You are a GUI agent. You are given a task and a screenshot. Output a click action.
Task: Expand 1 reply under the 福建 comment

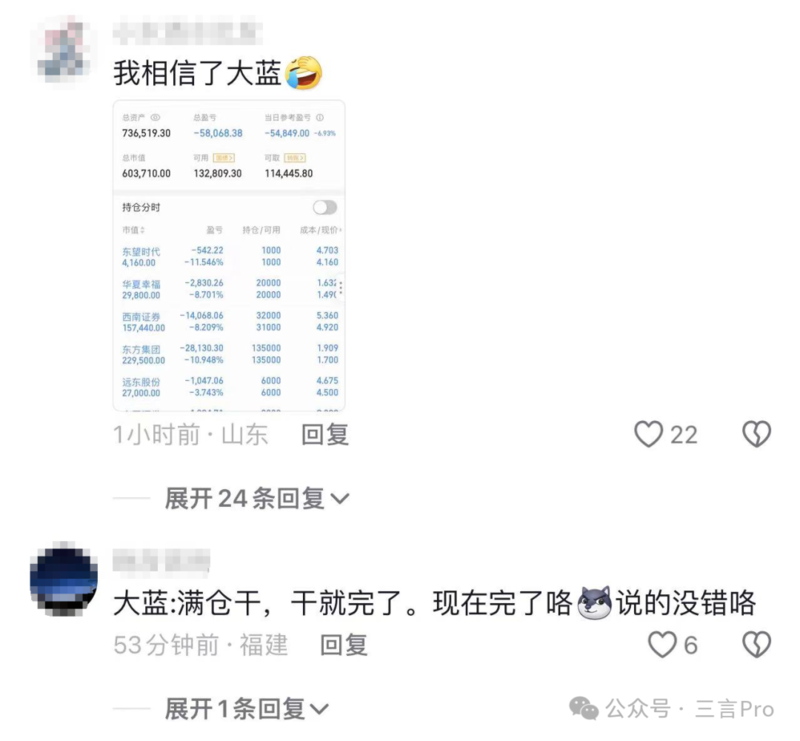point(246,710)
